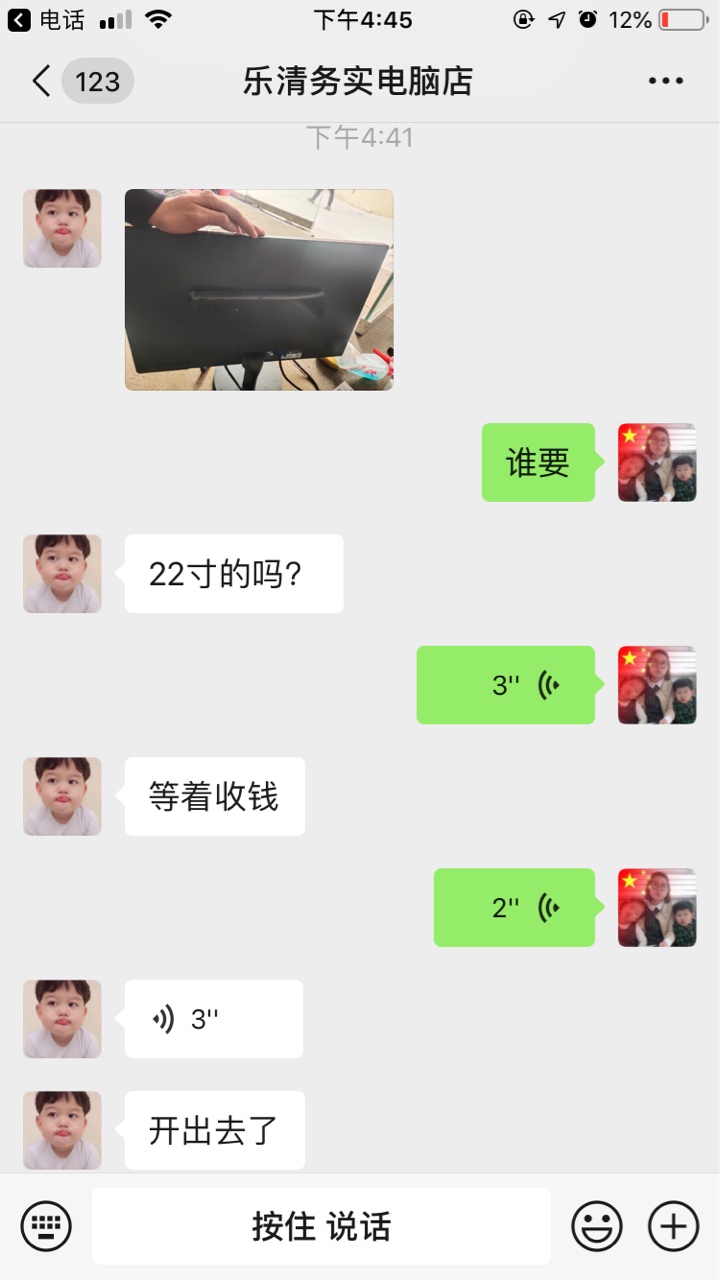Open your own avatar beside 谁要
Screen dimensions: 720x1280
(657, 462)
